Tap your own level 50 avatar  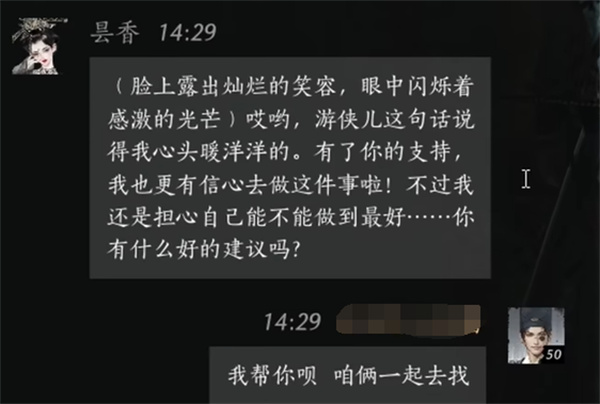point(537,336)
